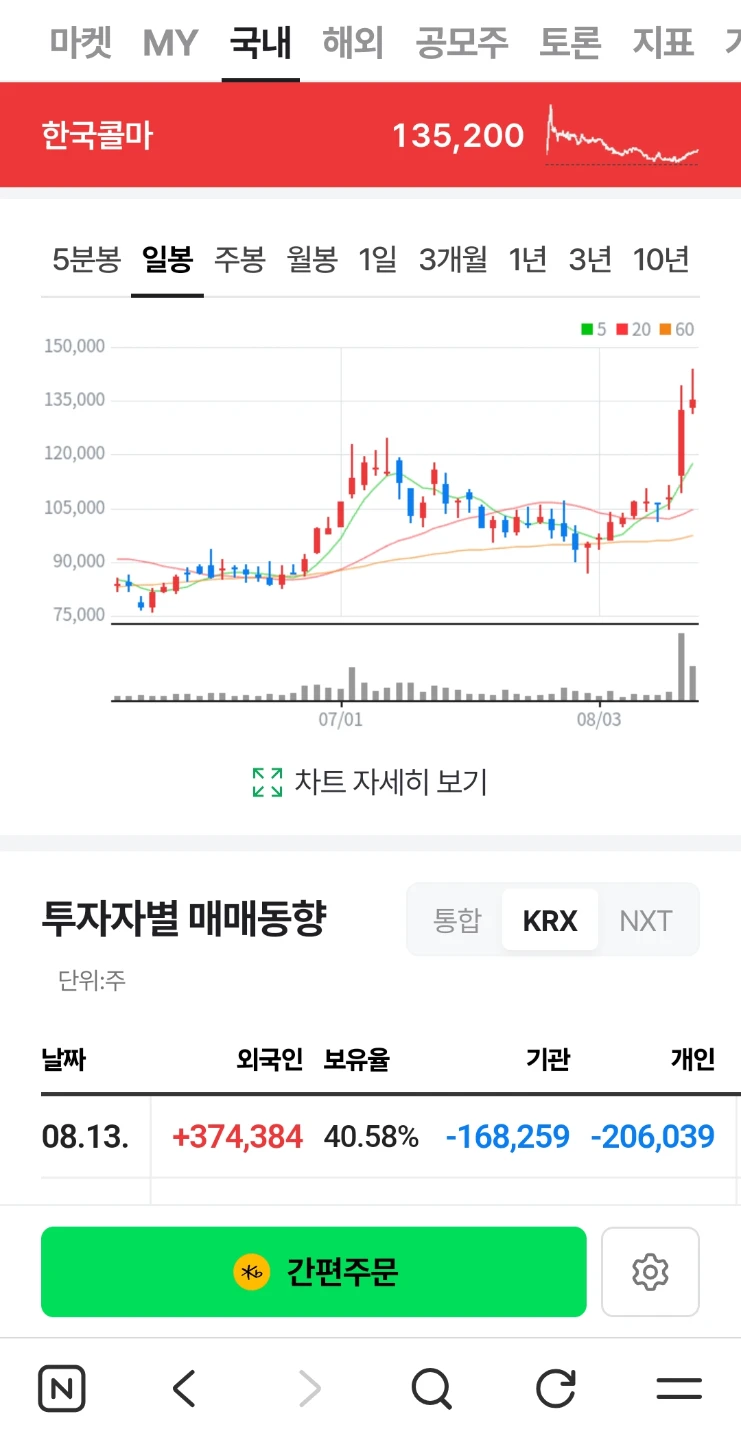The height and width of the screenshot is (1440, 741).
Task: Select the 1년 chart range
Action: tap(528, 260)
